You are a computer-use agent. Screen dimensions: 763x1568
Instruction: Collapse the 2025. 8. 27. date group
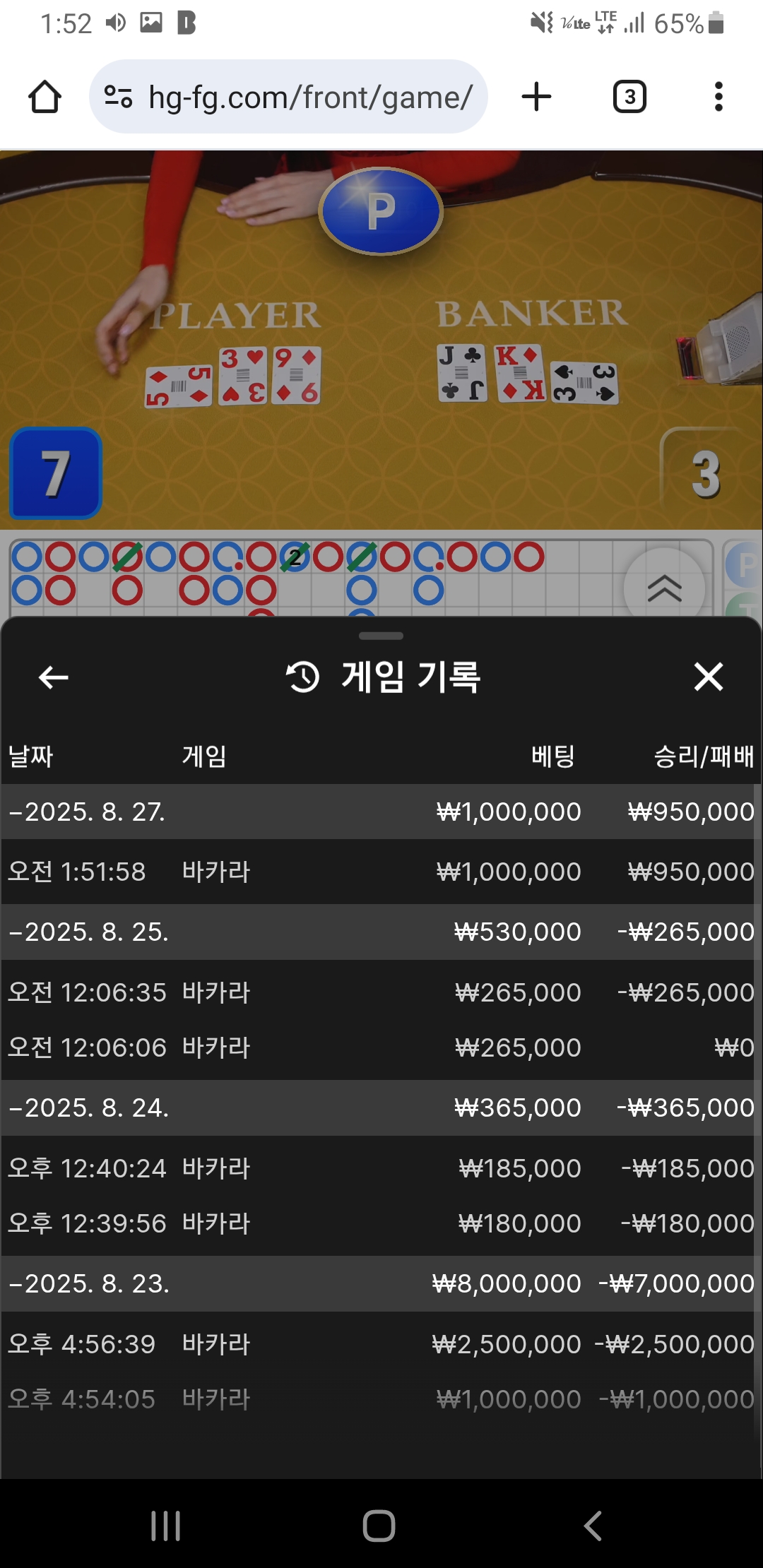[x=380, y=812]
